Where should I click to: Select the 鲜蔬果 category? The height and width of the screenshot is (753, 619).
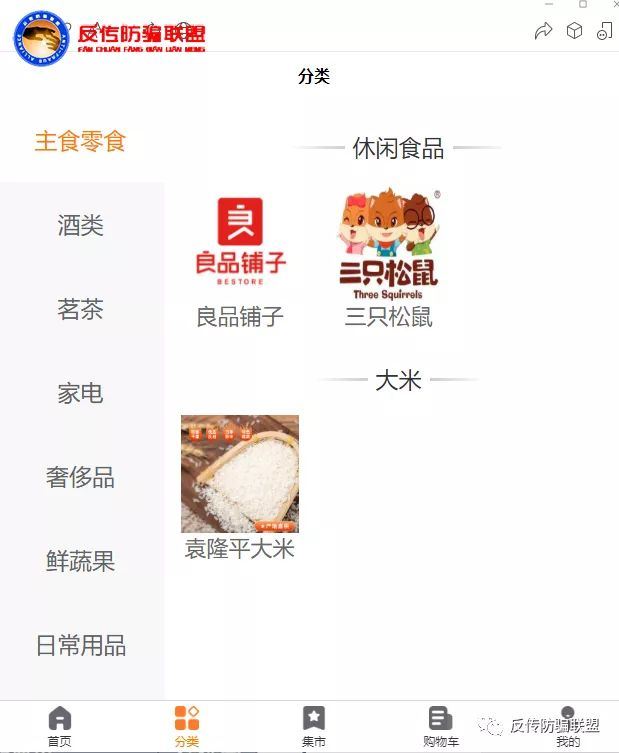click(x=80, y=562)
